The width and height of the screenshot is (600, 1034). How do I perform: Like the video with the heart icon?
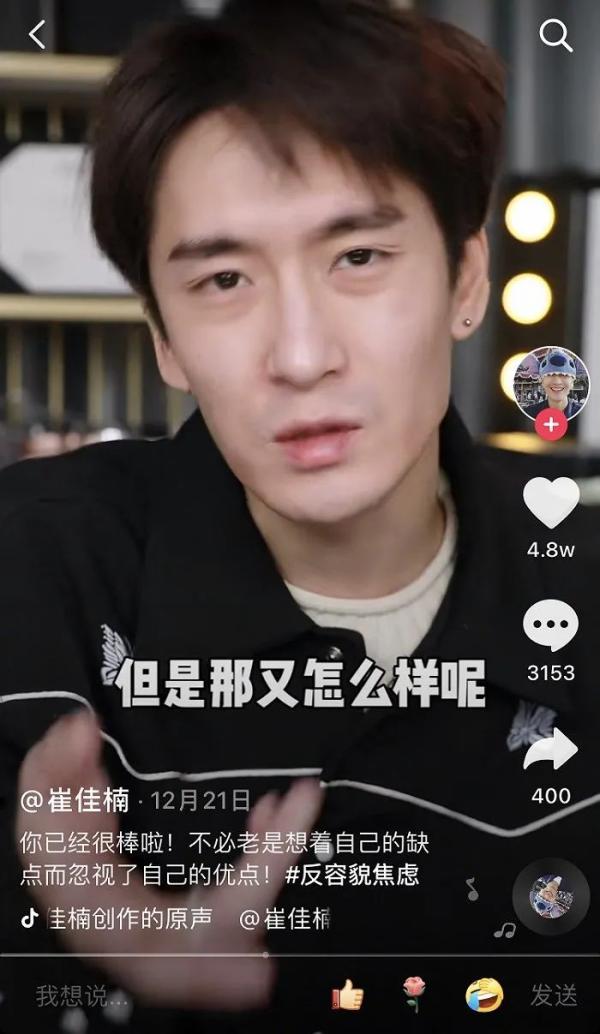click(551, 503)
